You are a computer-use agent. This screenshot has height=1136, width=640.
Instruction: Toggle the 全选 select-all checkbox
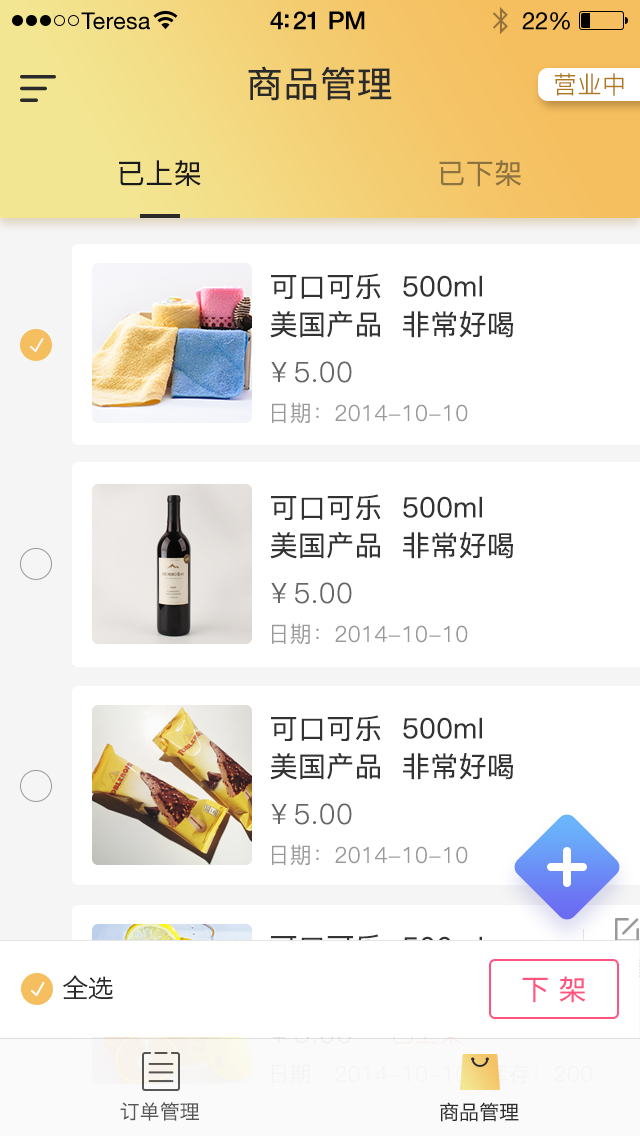[37, 989]
